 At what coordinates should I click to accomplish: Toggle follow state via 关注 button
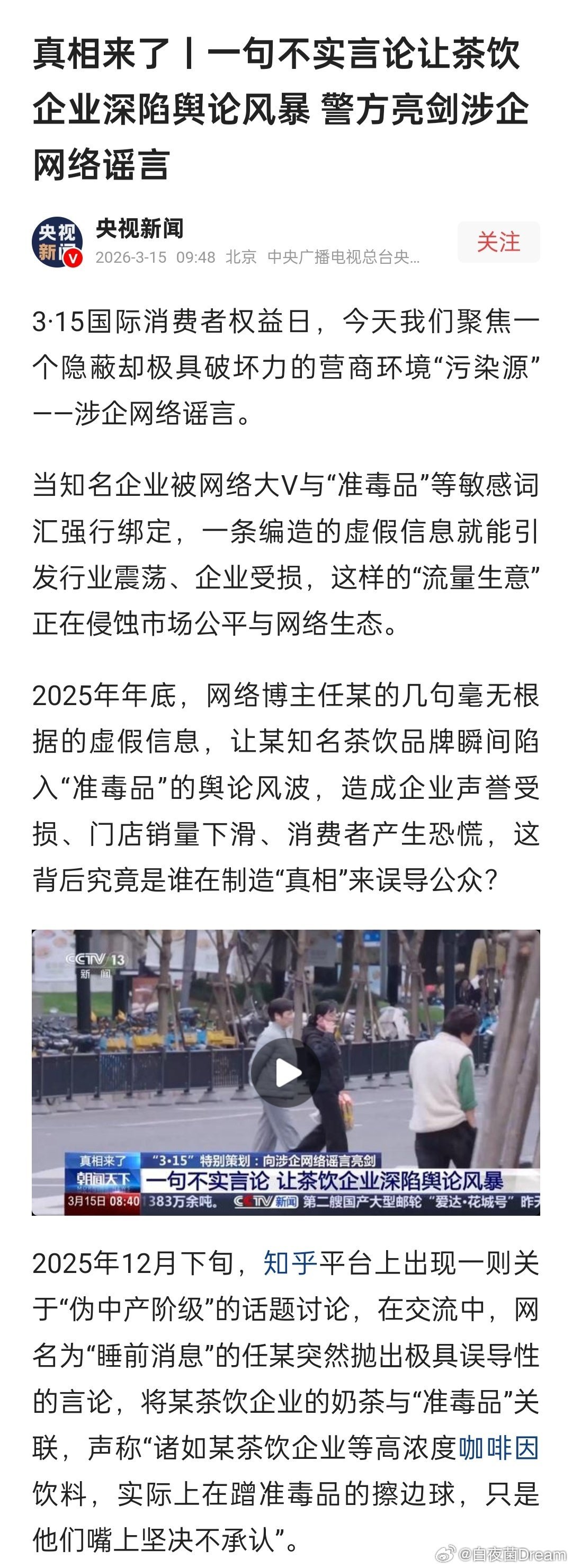[499, 242]
